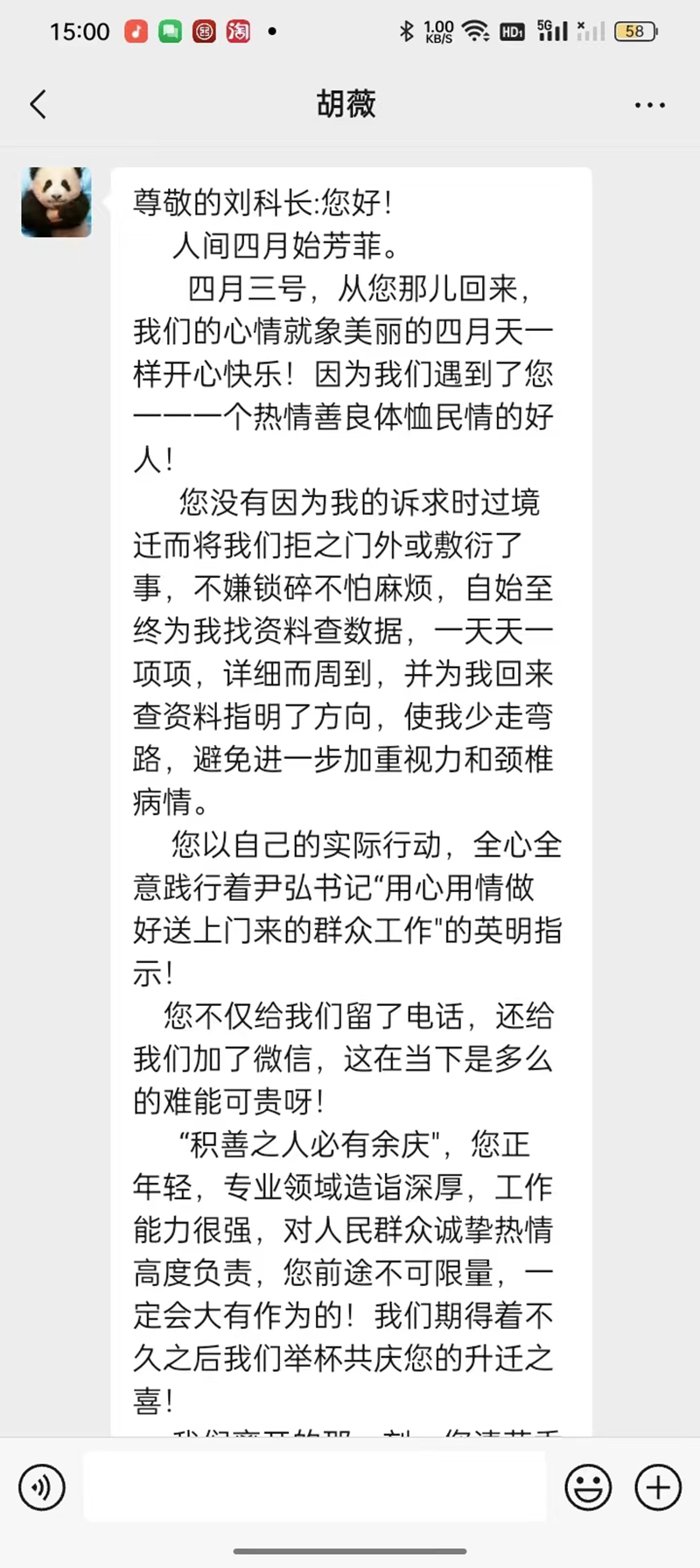700x1568 pixels.
Task: Open the three-dot chat options menu
Action: point(649,105)
